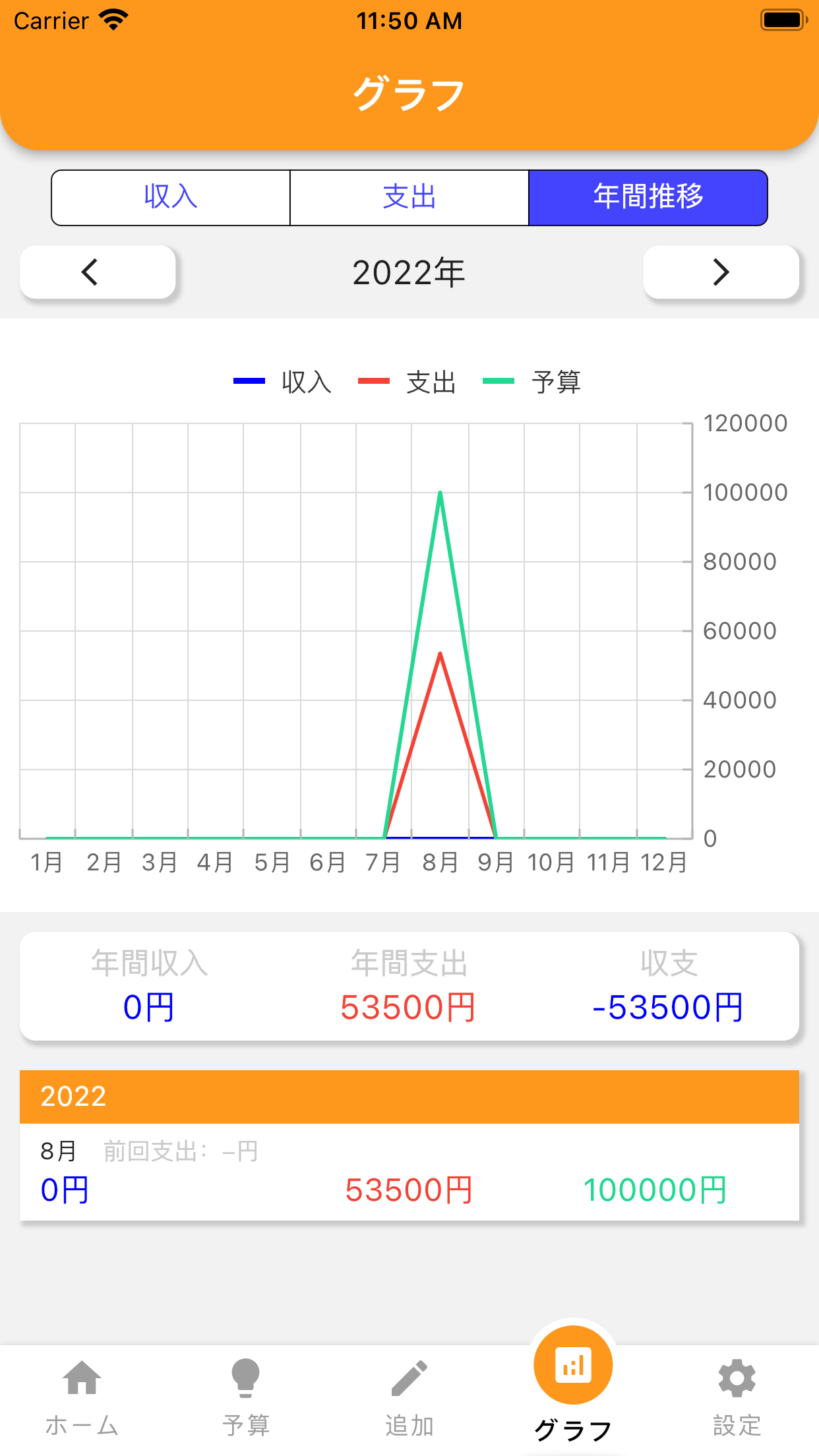Select the 支出 segment

pos(409,197)
